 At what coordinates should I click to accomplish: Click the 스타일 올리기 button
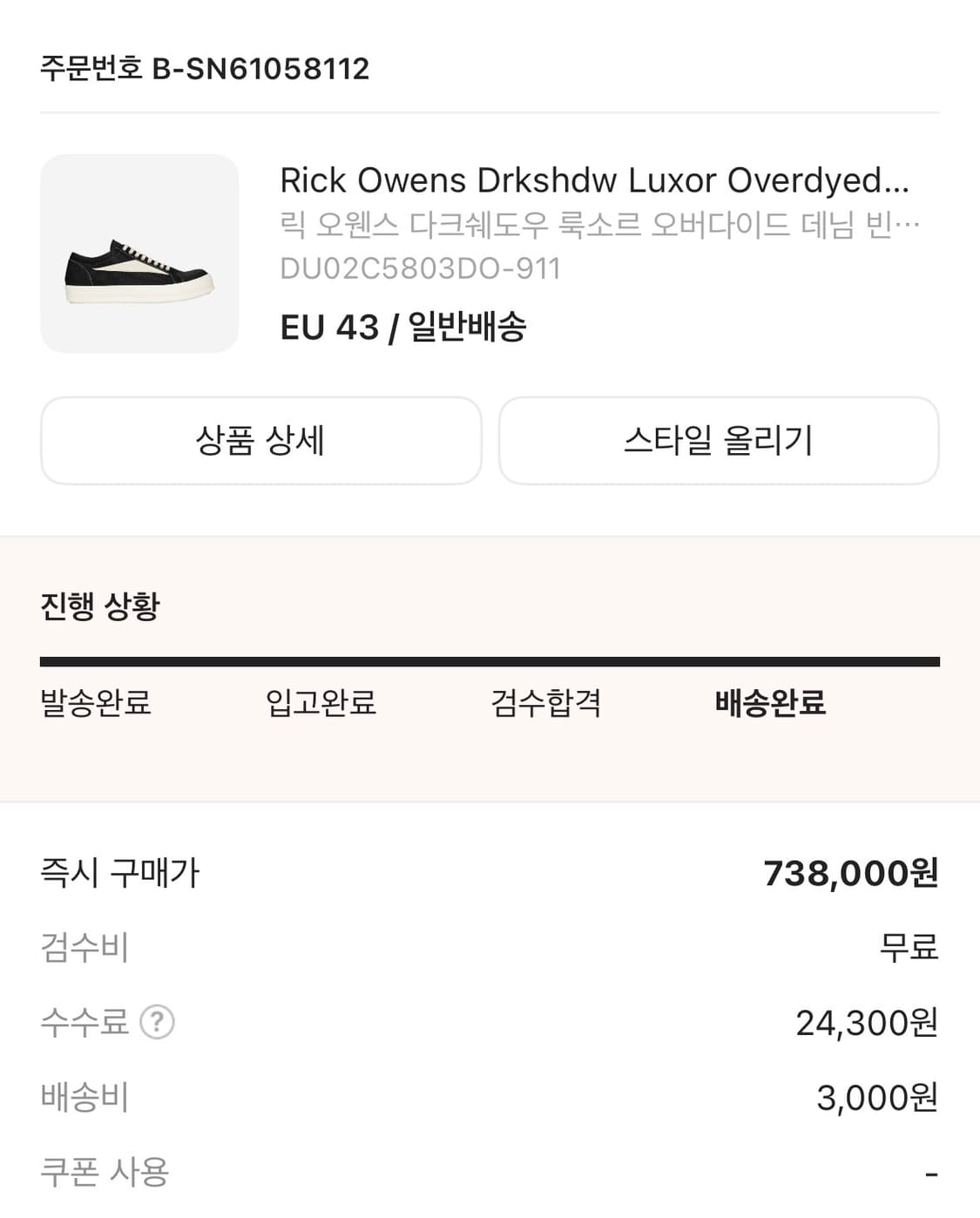click(719, 442)
